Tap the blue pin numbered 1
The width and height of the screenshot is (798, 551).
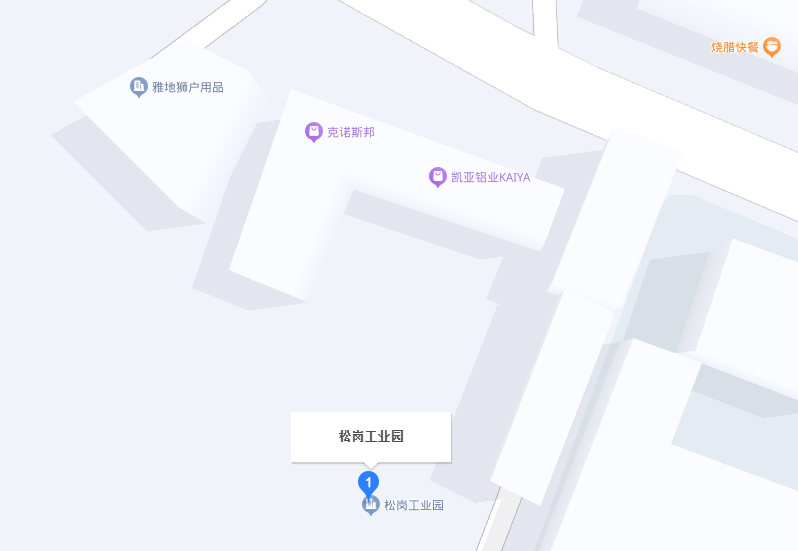[369, 483]
